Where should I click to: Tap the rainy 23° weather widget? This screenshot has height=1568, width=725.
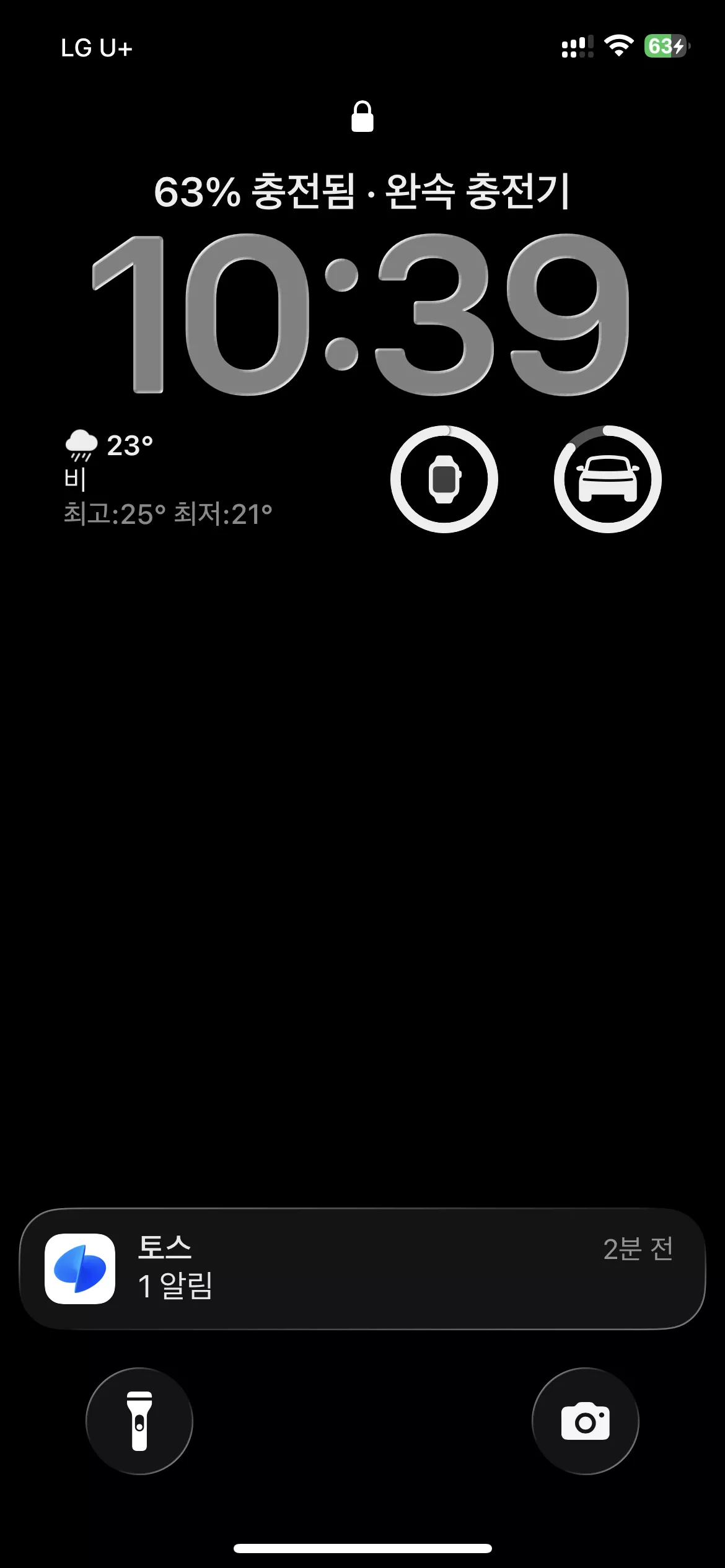click(x=169, y=479)
